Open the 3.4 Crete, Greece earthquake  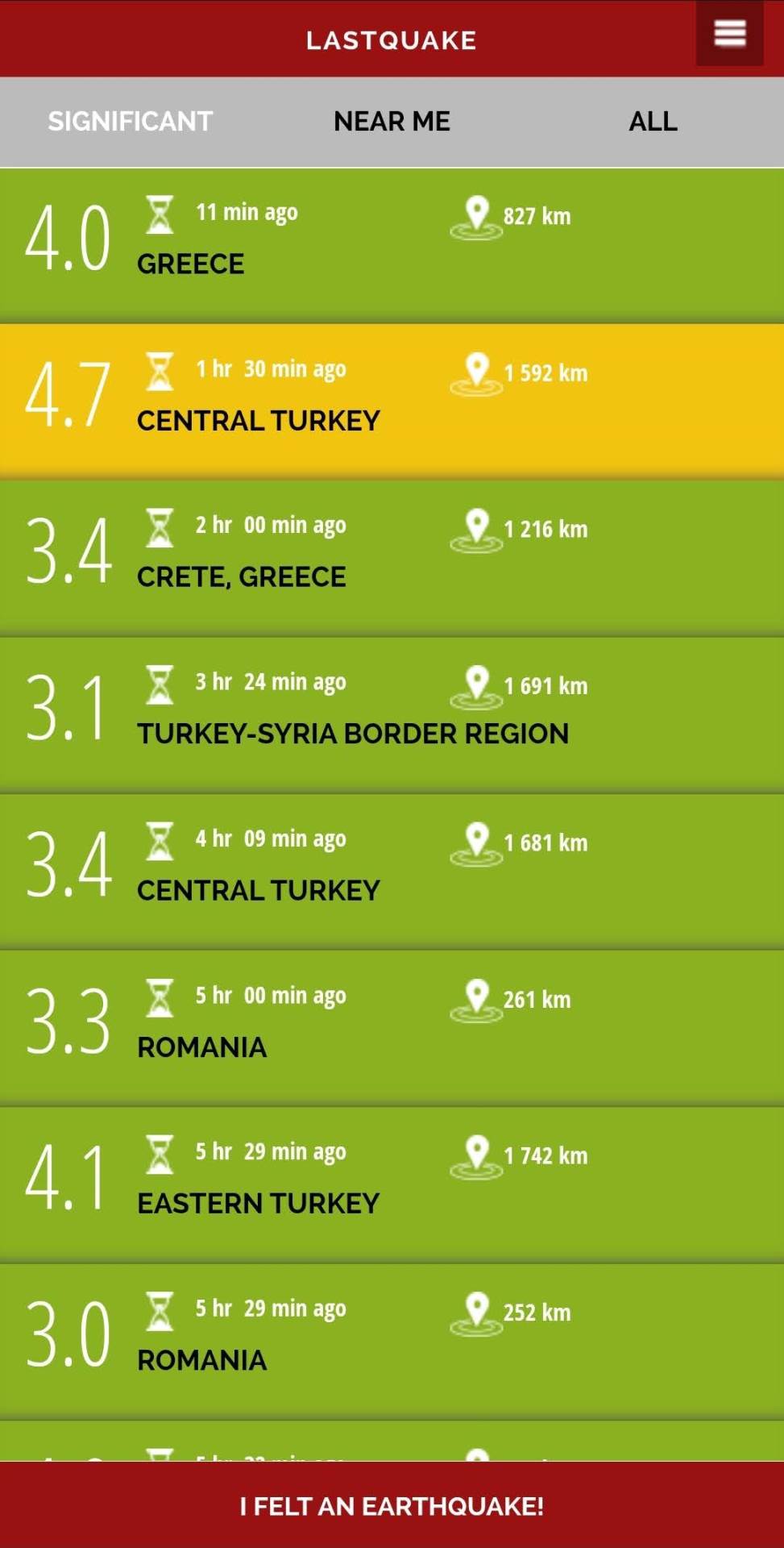[392, 556]
